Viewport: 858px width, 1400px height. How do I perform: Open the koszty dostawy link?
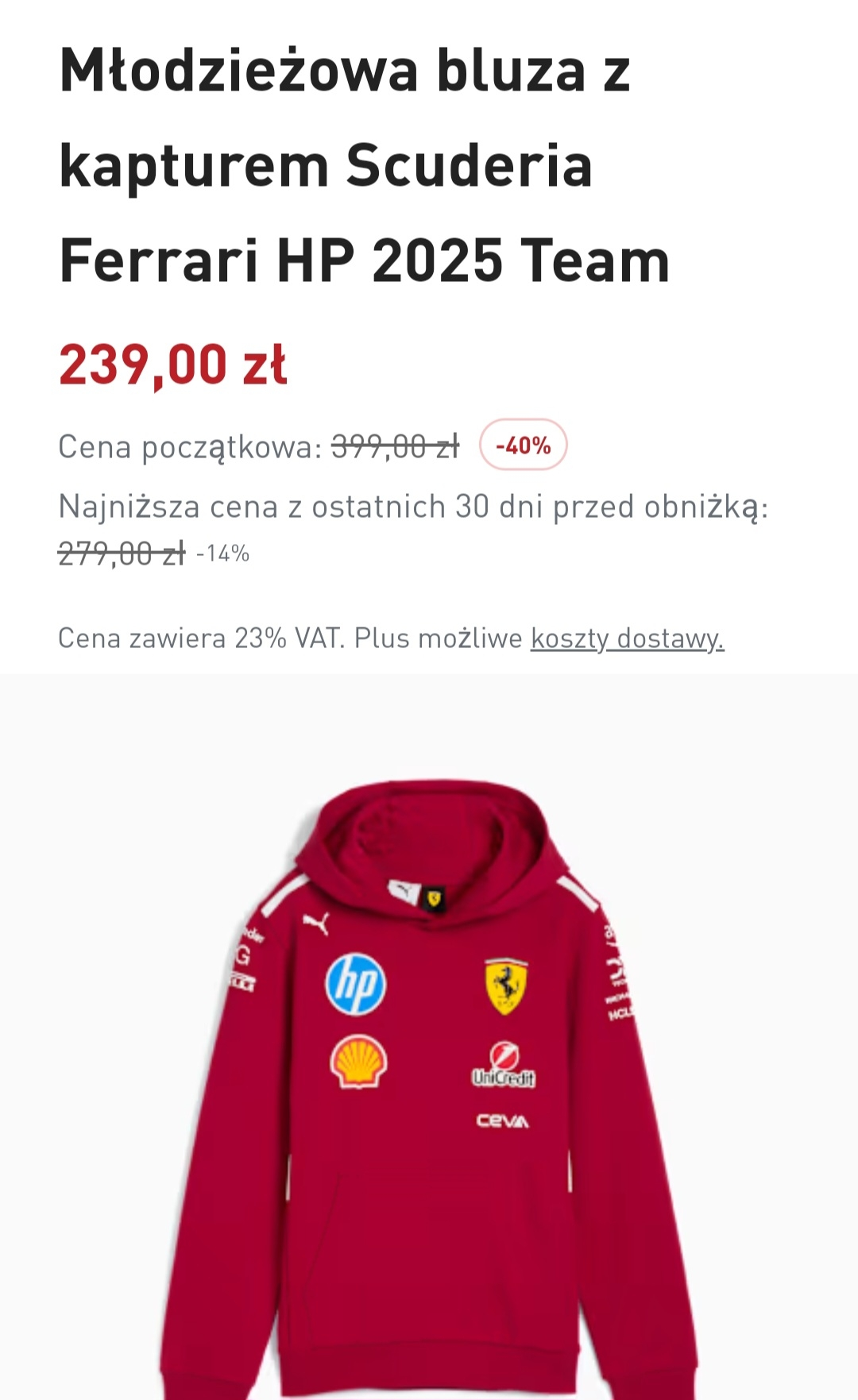point(627,638)
